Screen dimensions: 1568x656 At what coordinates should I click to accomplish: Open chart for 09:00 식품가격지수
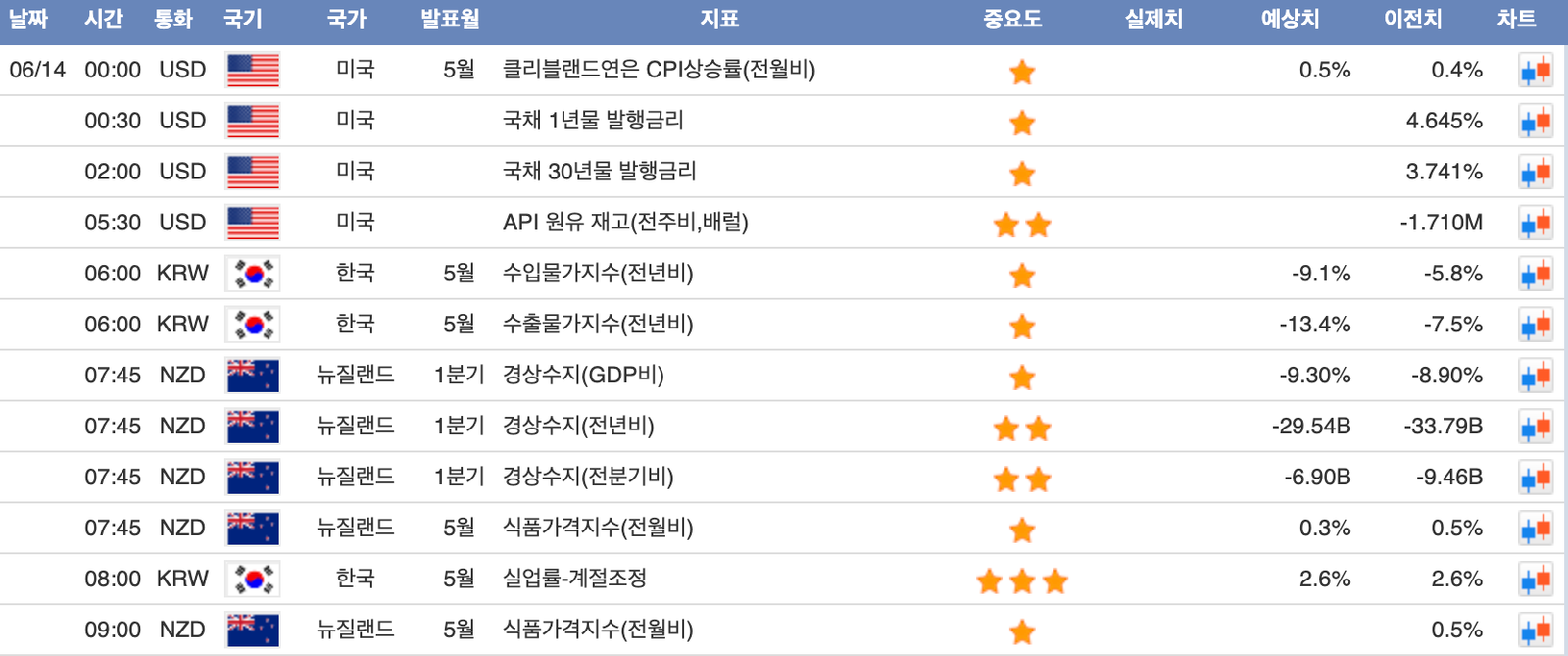[1536, 631]
